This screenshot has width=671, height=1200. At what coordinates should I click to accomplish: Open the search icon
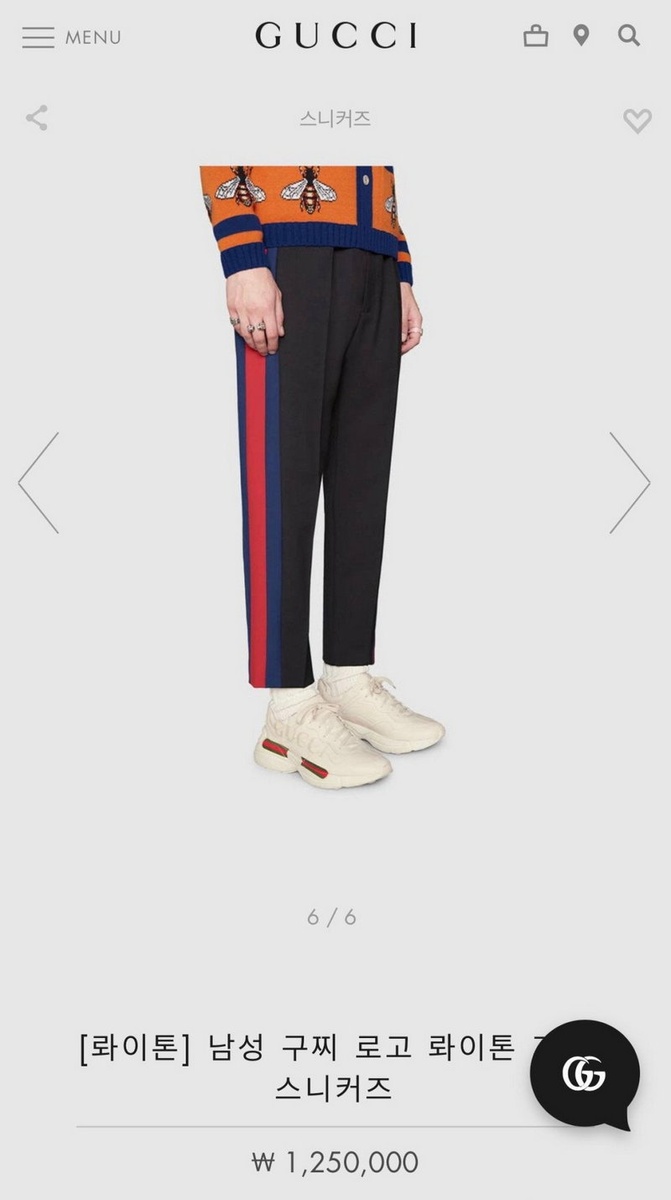pyautogui.click(x=628, y=37)
